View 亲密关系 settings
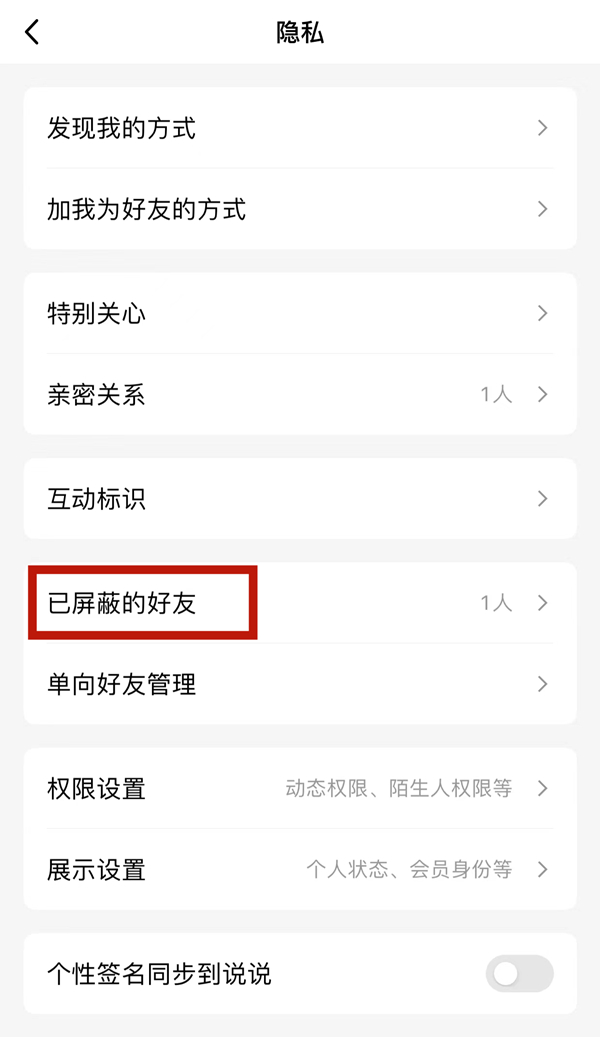The height and width of the screenshot is (1037, 600). (300, 394)
